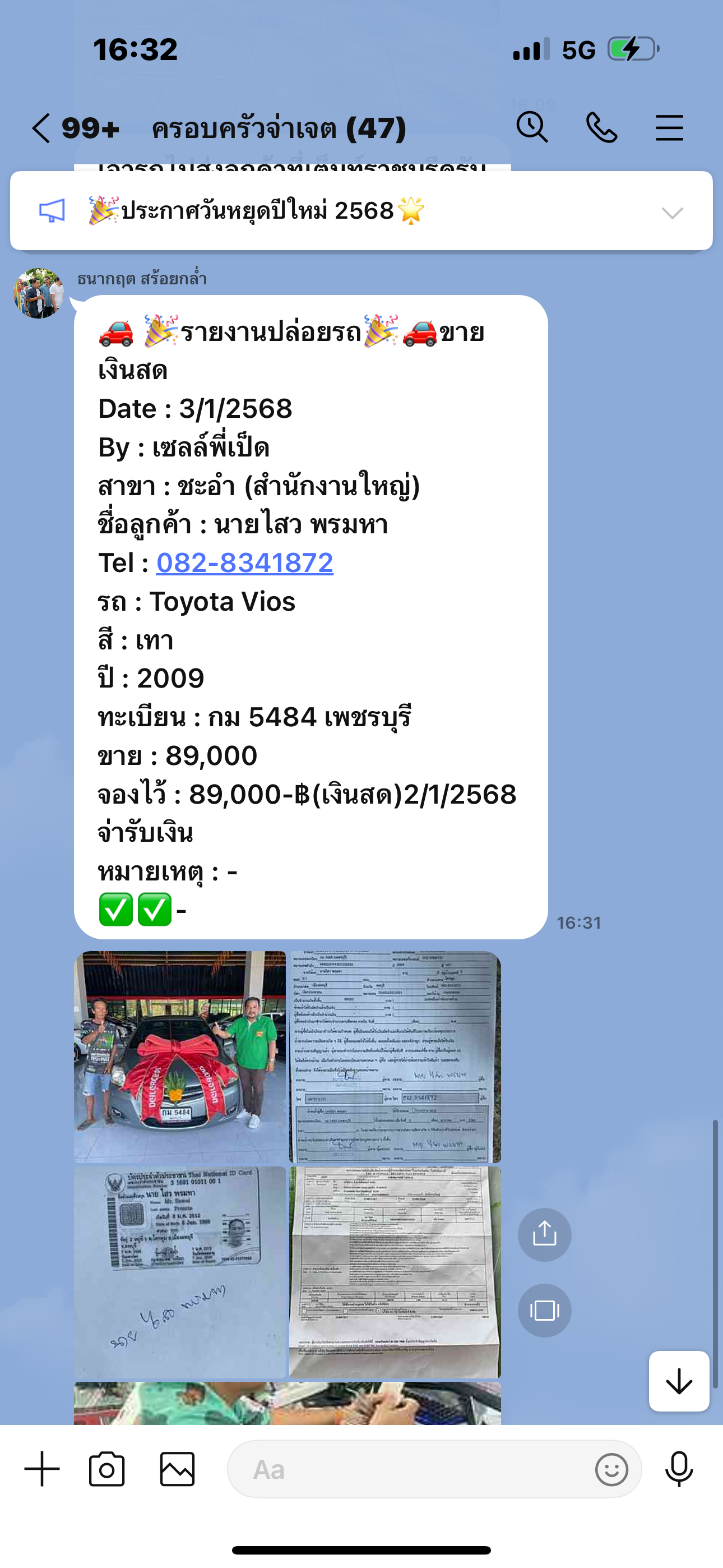This screenshot has width=723, height=1568.
Task: View the Thai national ID card photo
Action: 179,1272
